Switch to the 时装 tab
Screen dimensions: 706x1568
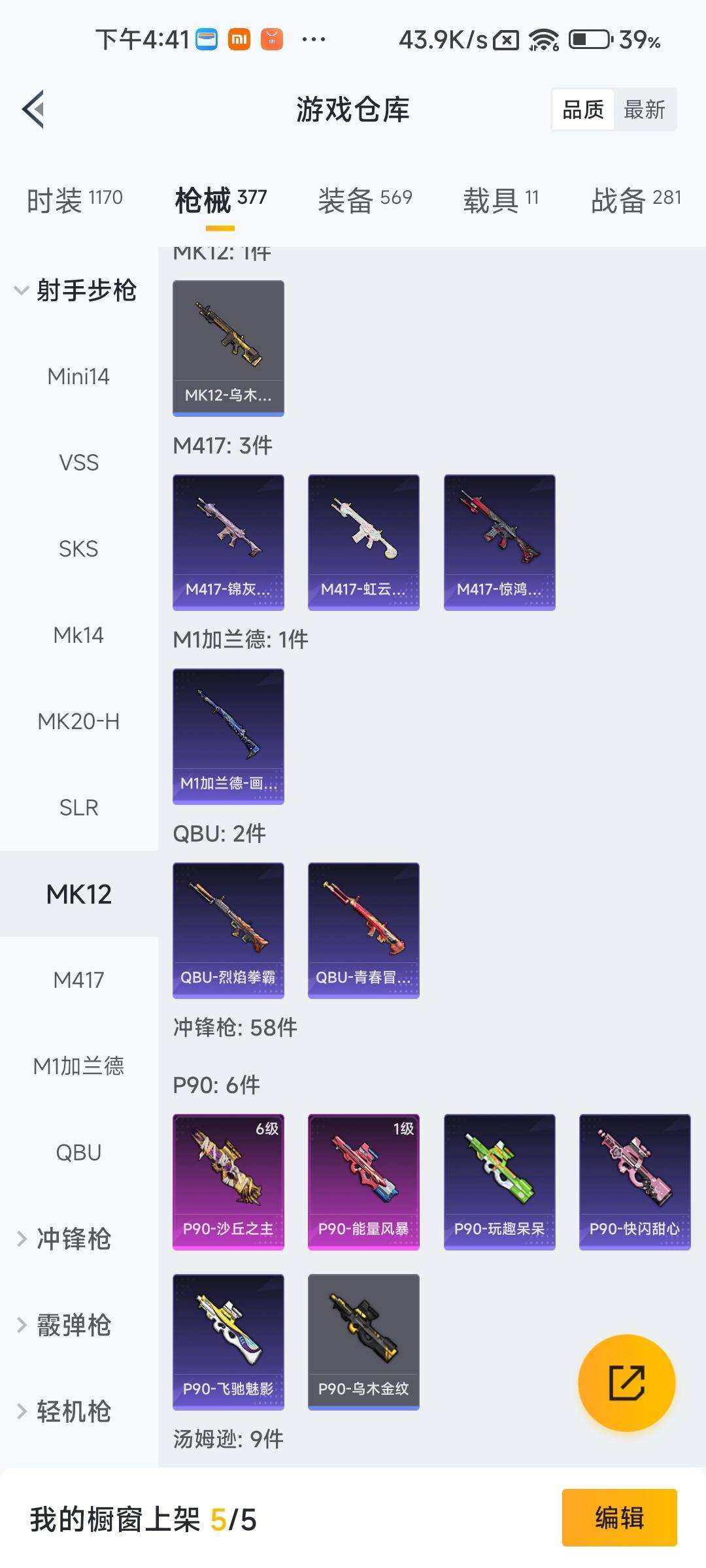click(x=74, y=199)
